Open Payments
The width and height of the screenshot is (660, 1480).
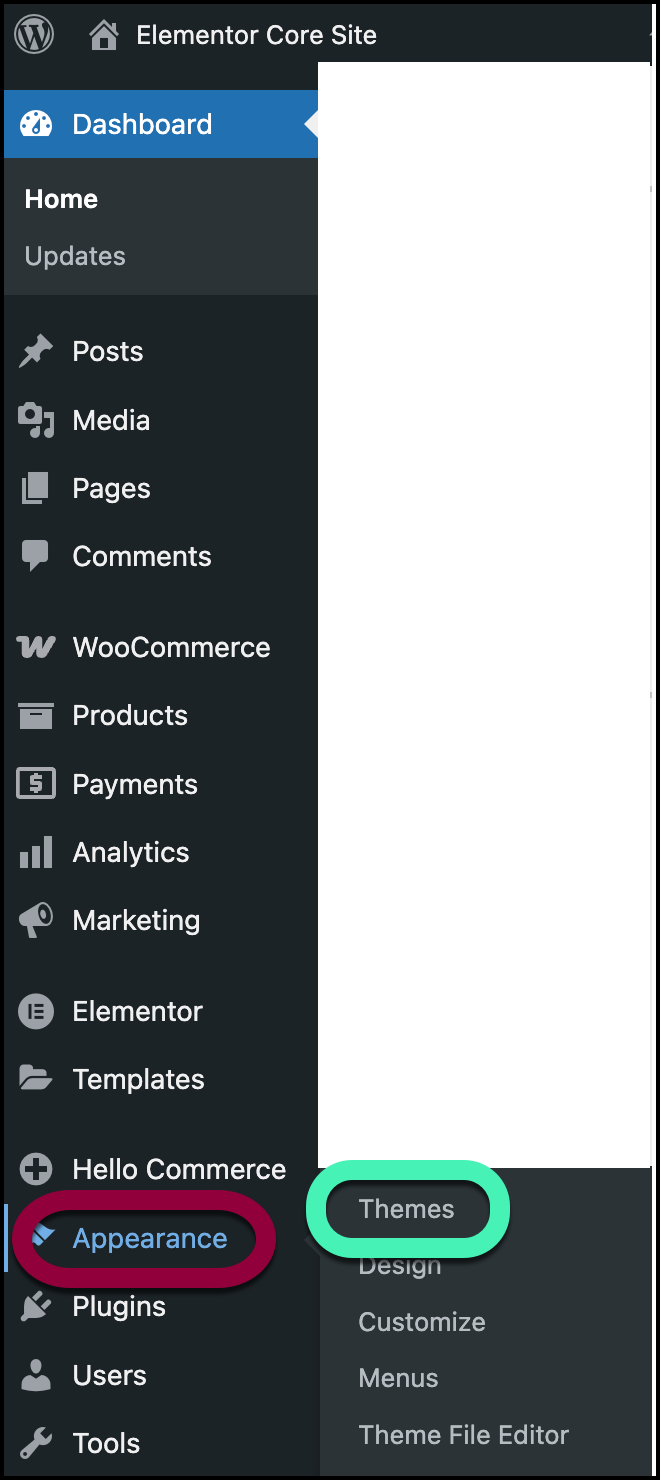161,784
